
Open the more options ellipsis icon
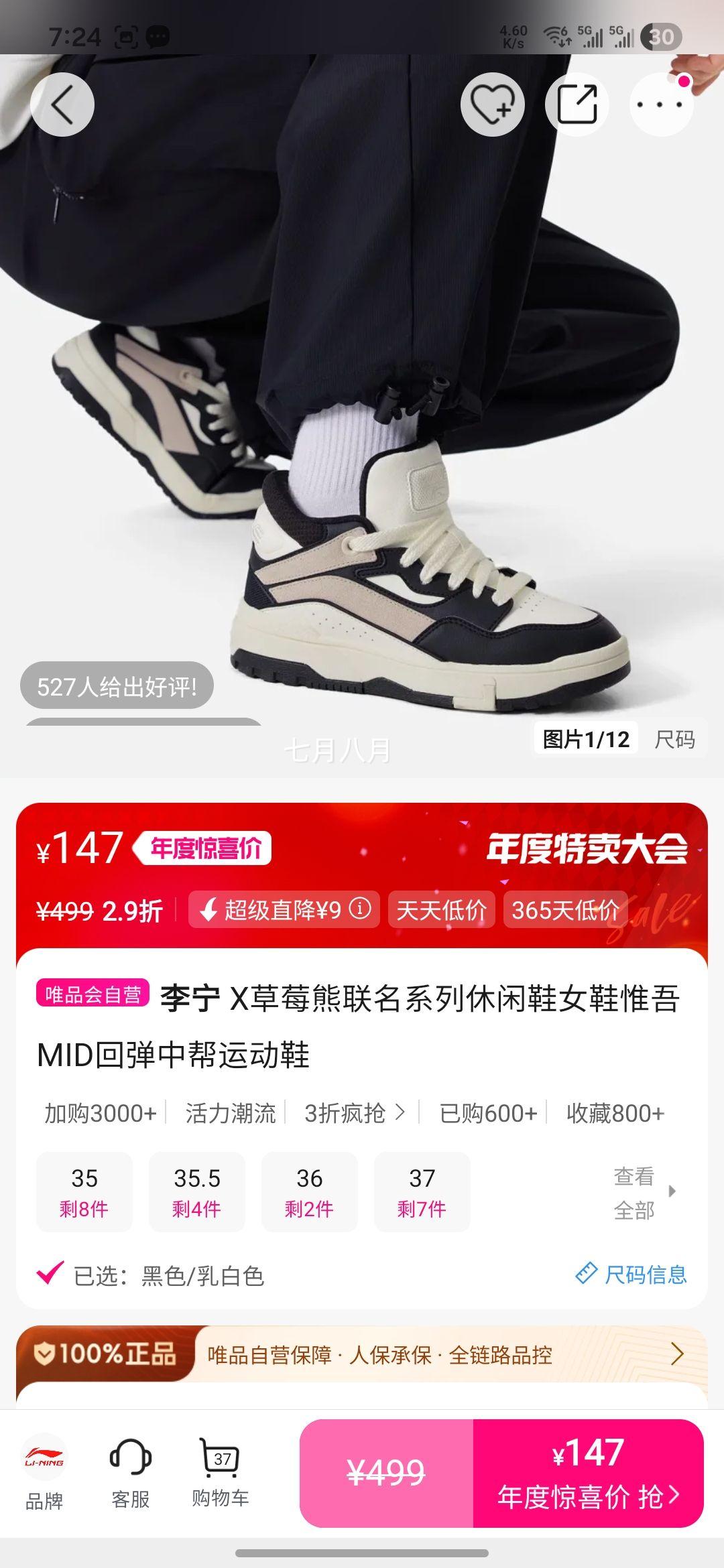660,105
